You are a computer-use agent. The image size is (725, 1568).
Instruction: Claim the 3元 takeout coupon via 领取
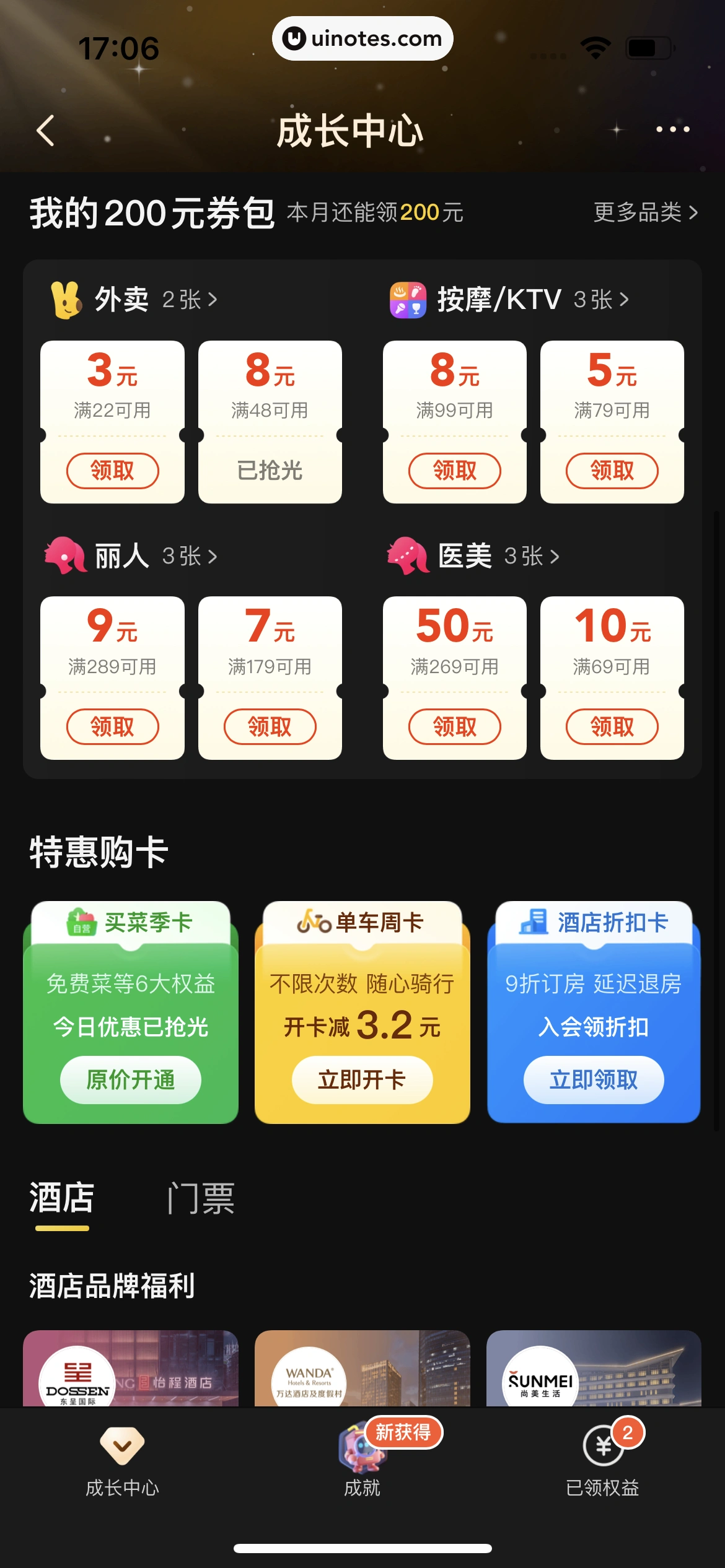pyautogui.click(x=112, y=471)
